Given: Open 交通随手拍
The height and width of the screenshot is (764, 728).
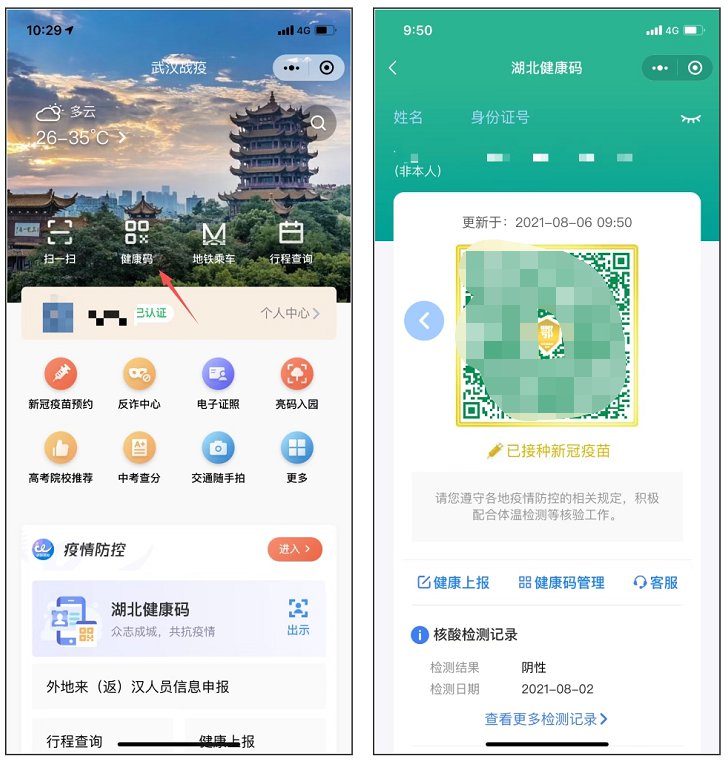Looking at the screenshot, I should (218, 457).
